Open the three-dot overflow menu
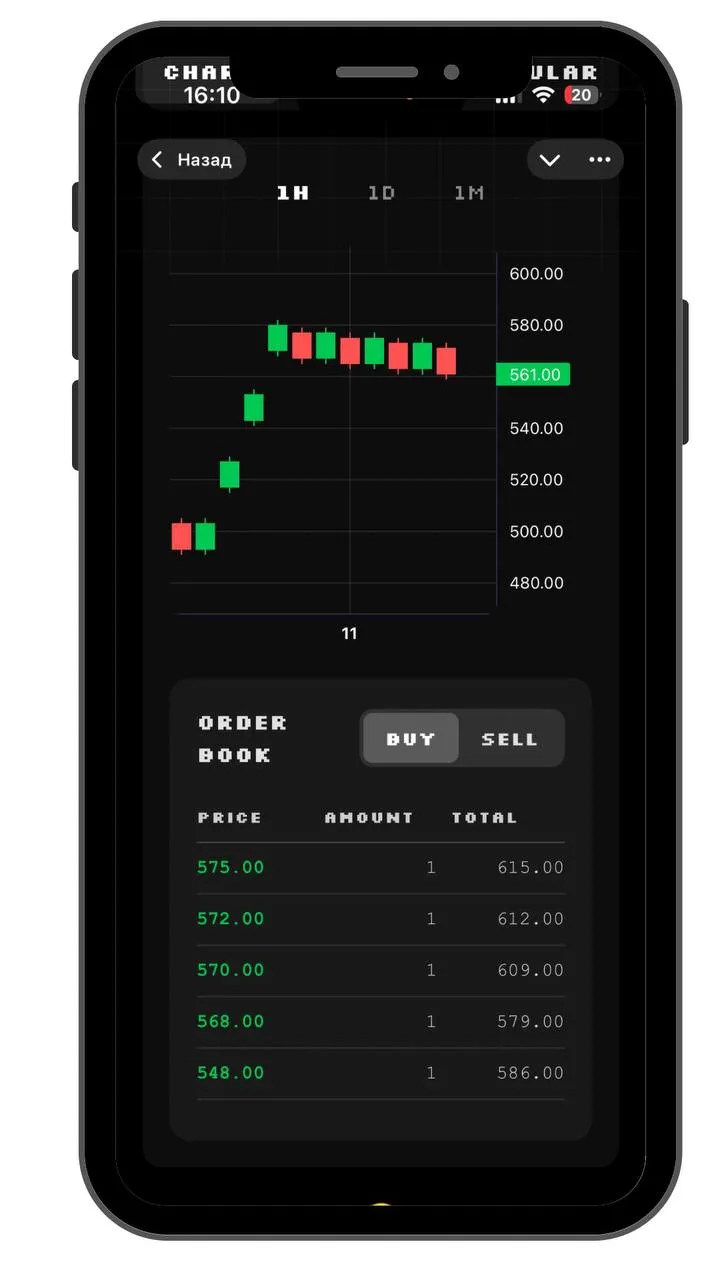Screen dimensions: 720x1280 (599, 160)
